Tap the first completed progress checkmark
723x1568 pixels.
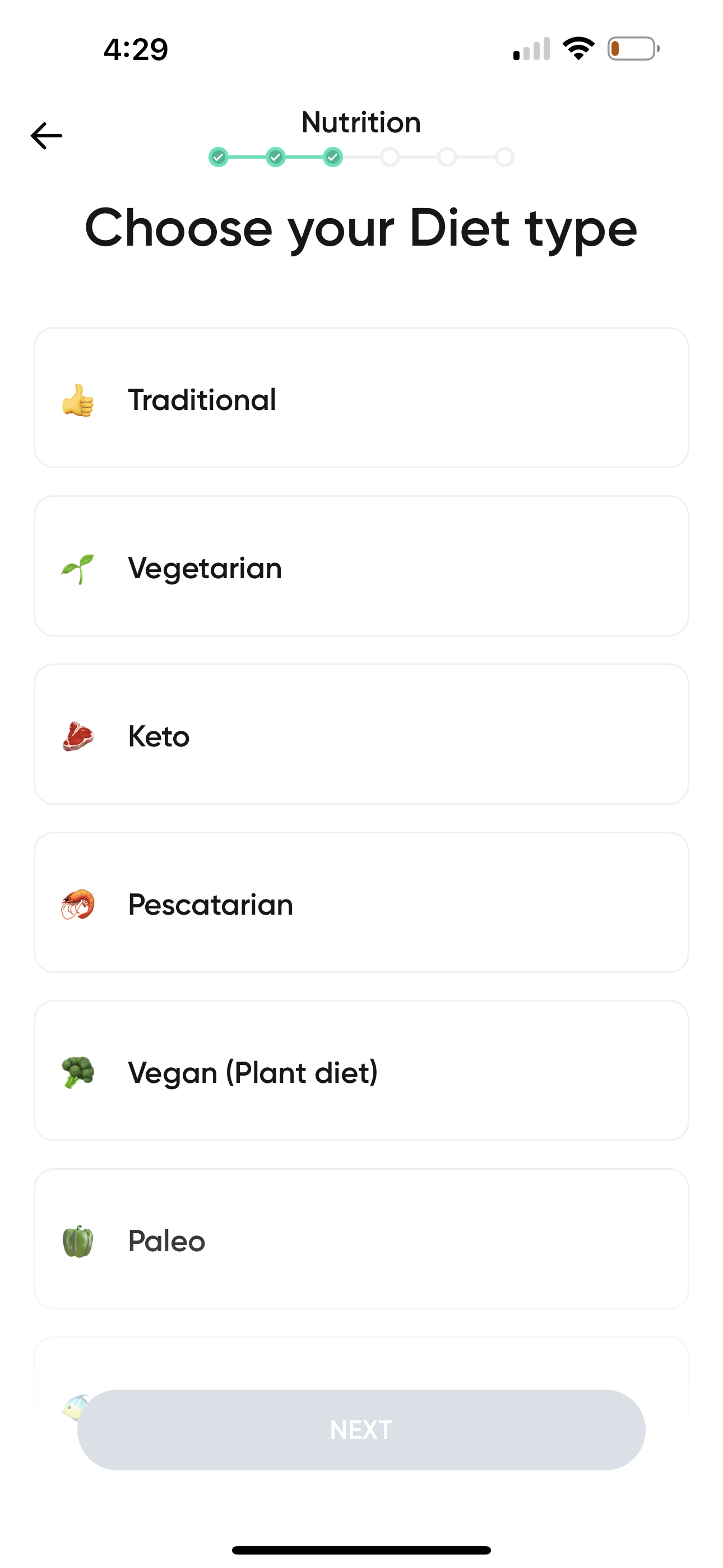[x=220, y=157]
